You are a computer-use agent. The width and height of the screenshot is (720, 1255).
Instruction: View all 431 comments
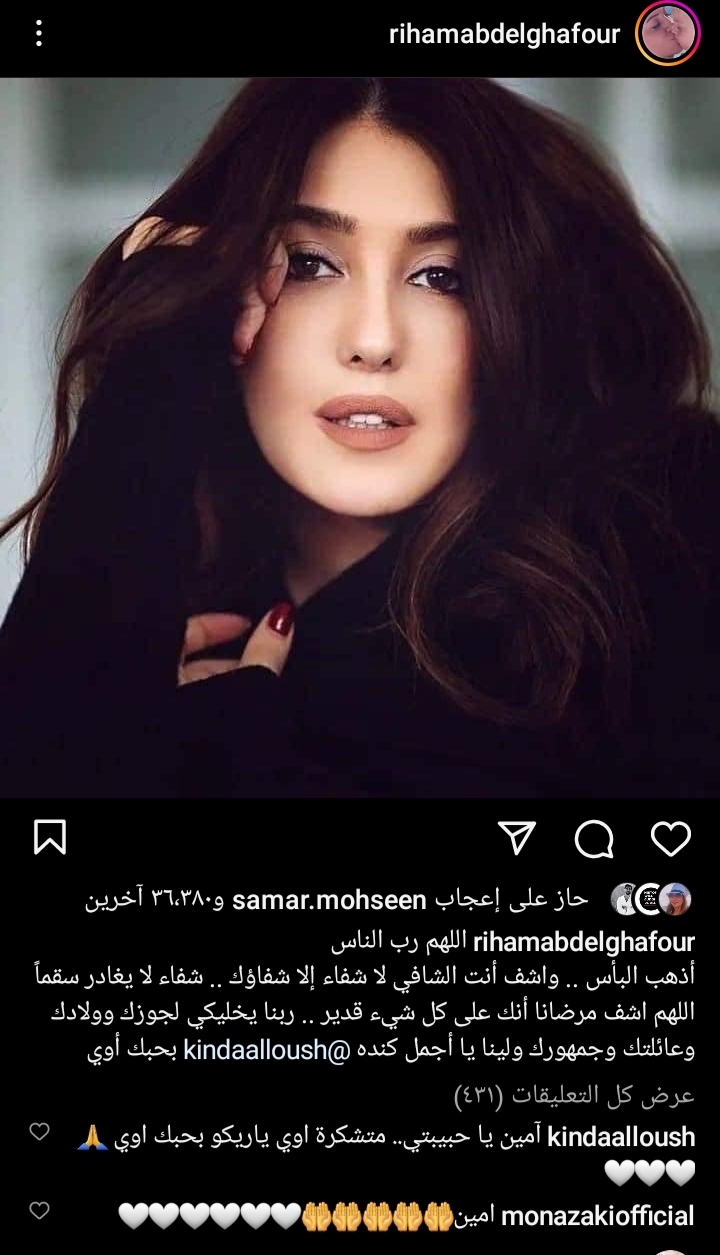tap(573, 1097)
